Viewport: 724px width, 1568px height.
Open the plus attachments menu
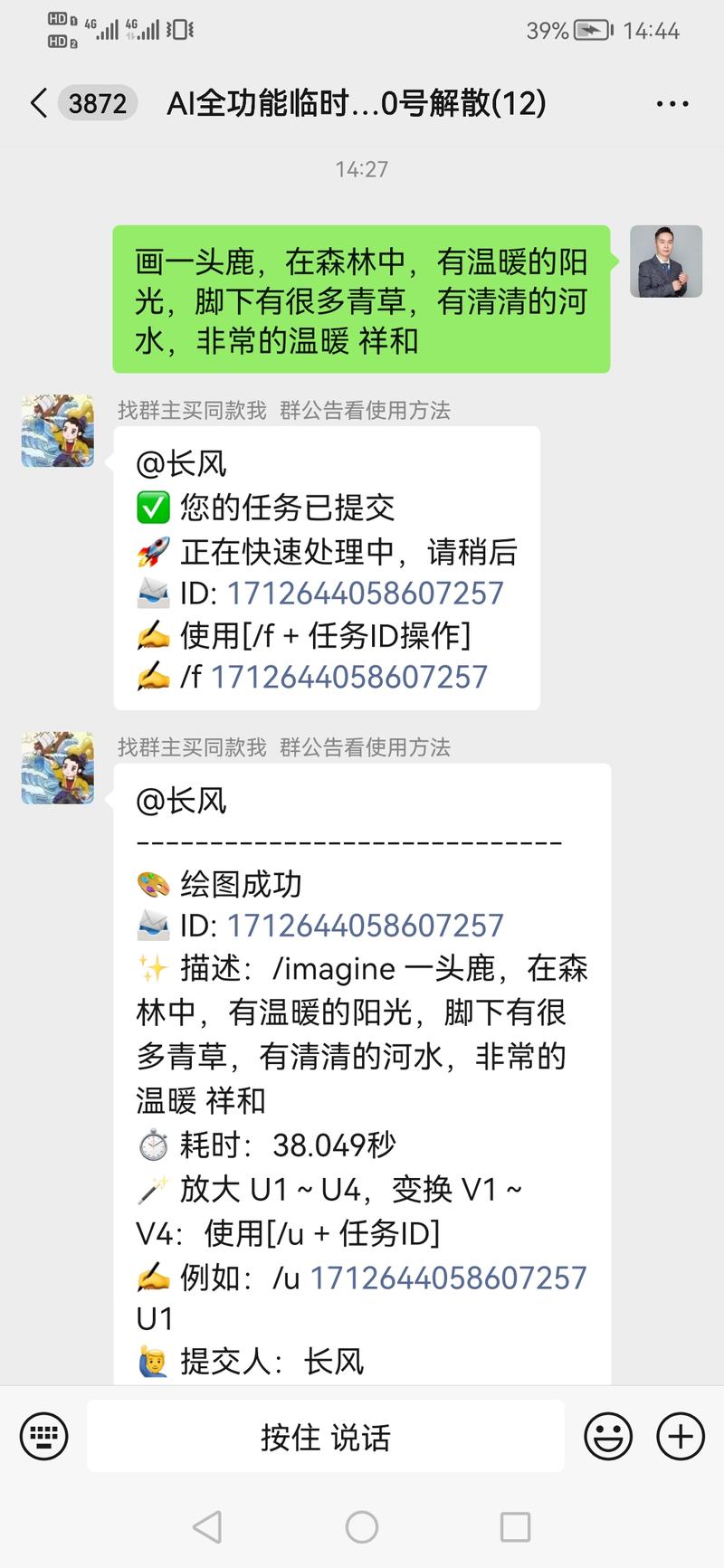(680, 1436)
